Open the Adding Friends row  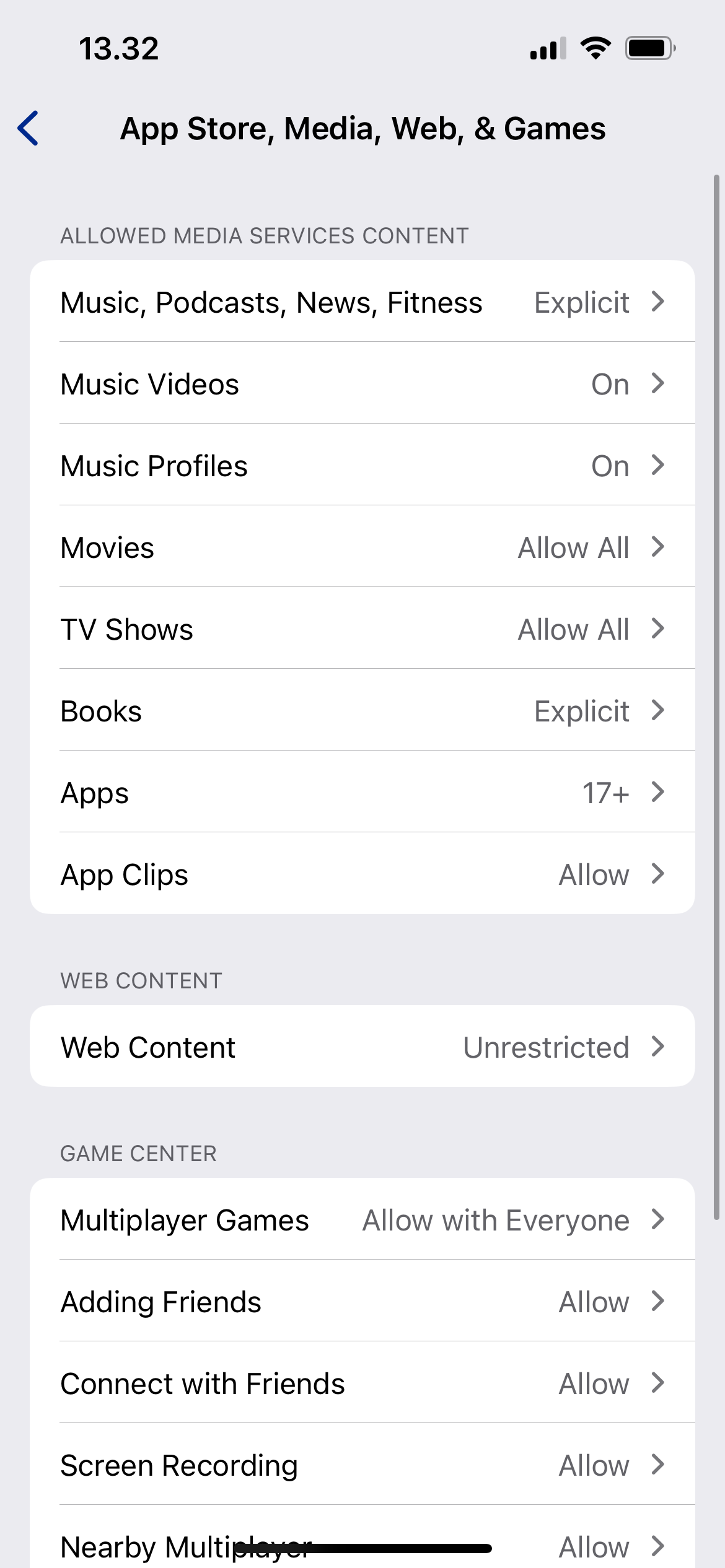click(x=362, y=1302)
